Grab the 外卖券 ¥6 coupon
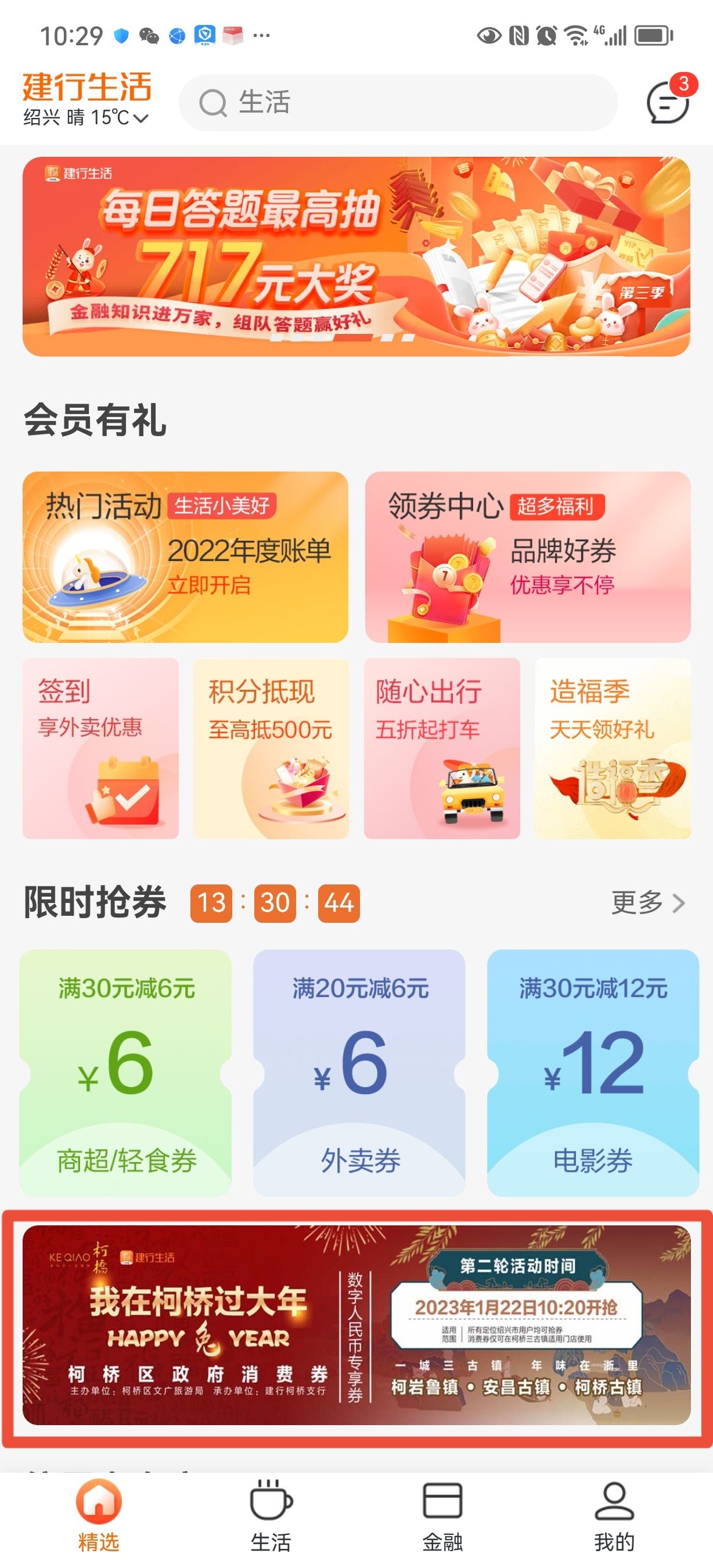Screen dimensions: 713x1568 359,1072
